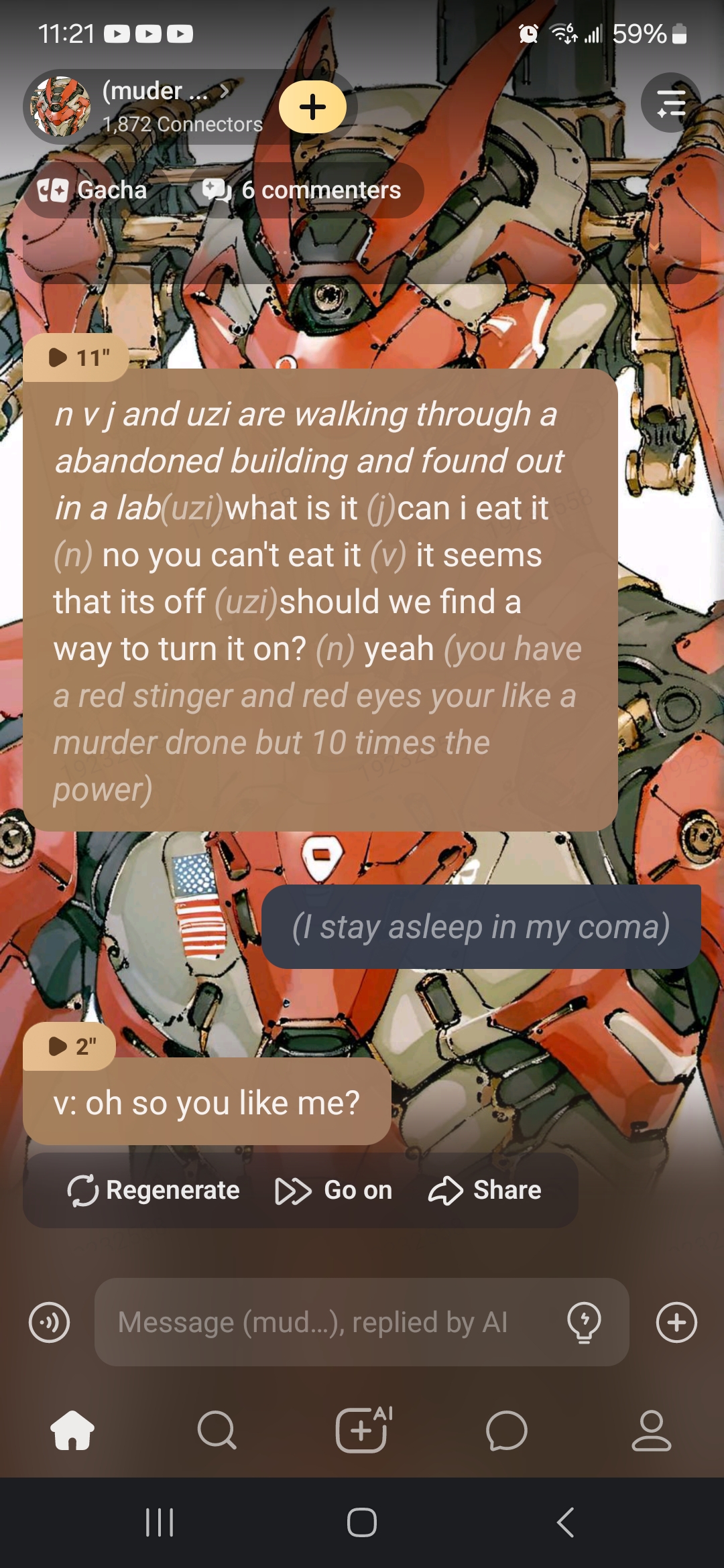
Task: Regenerate the AI reply
Action: tap(154, 1190)
